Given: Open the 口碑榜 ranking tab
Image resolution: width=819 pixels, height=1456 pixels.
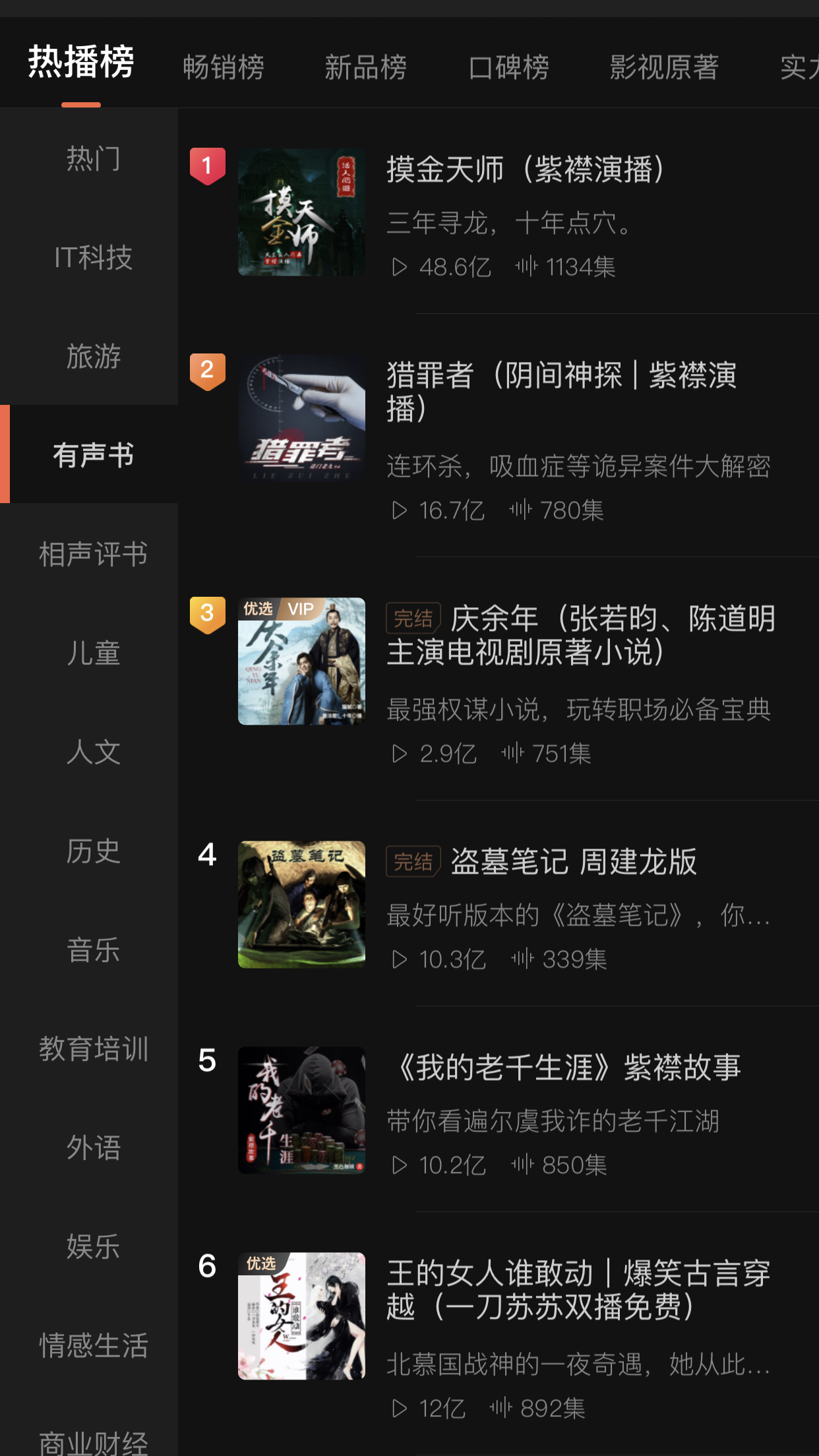Looking at the screenshot, I should pyautogui.click(x=508, y=67).
